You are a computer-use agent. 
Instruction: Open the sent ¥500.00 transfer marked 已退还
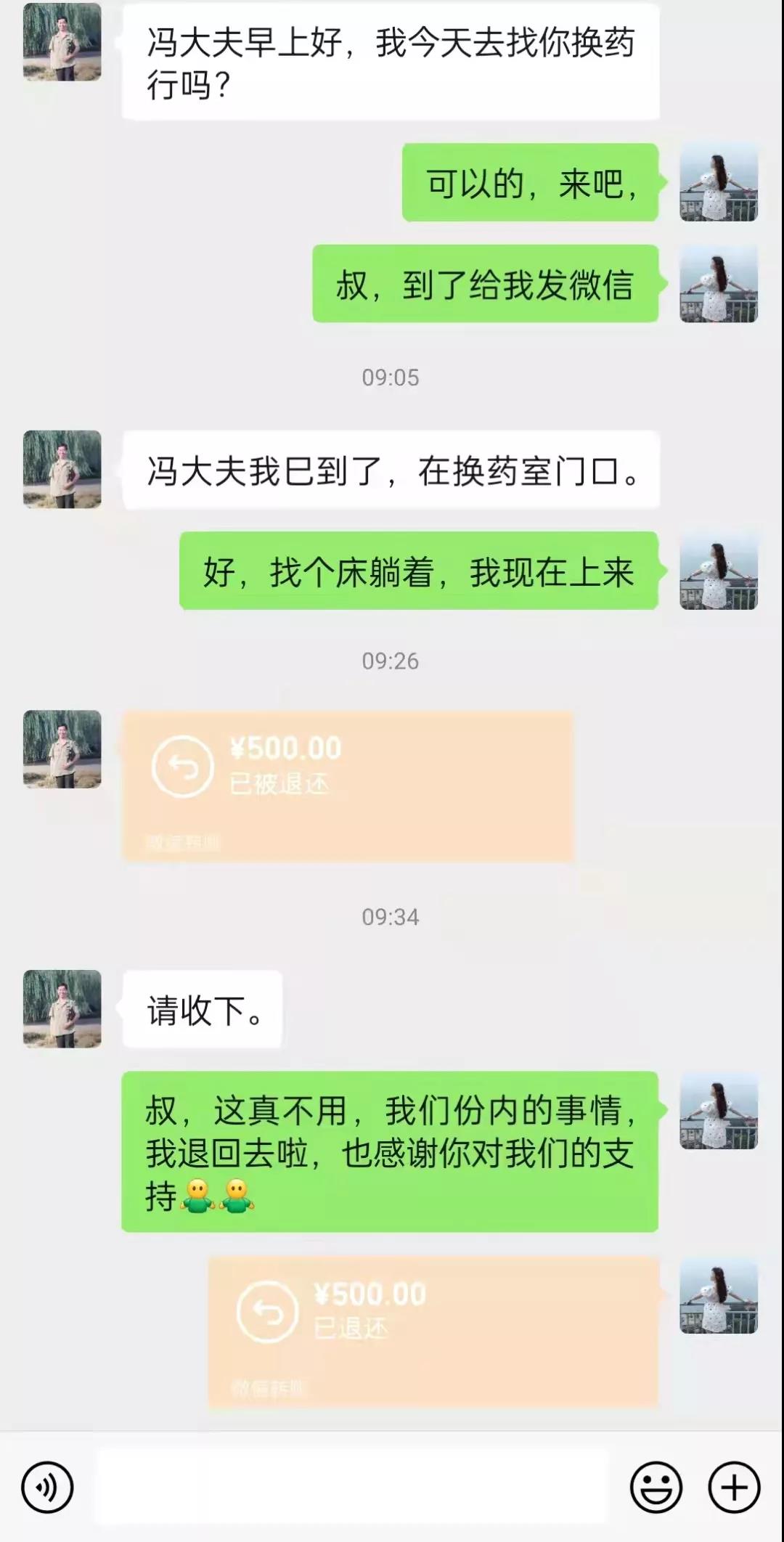coord(433,1331)
